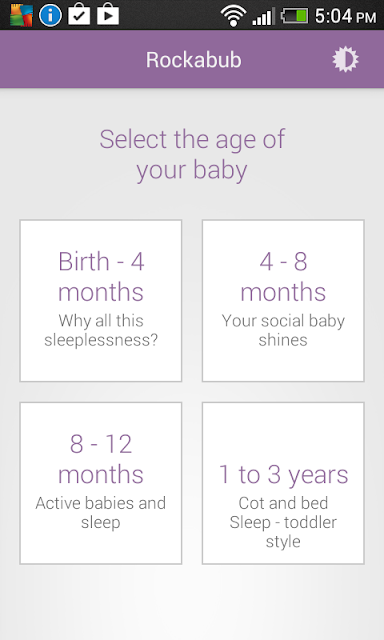Image resolution: width=384 pixels, height=640 pixels.
Task: Open the 8 - 12 months card
Action: point(101,483)
